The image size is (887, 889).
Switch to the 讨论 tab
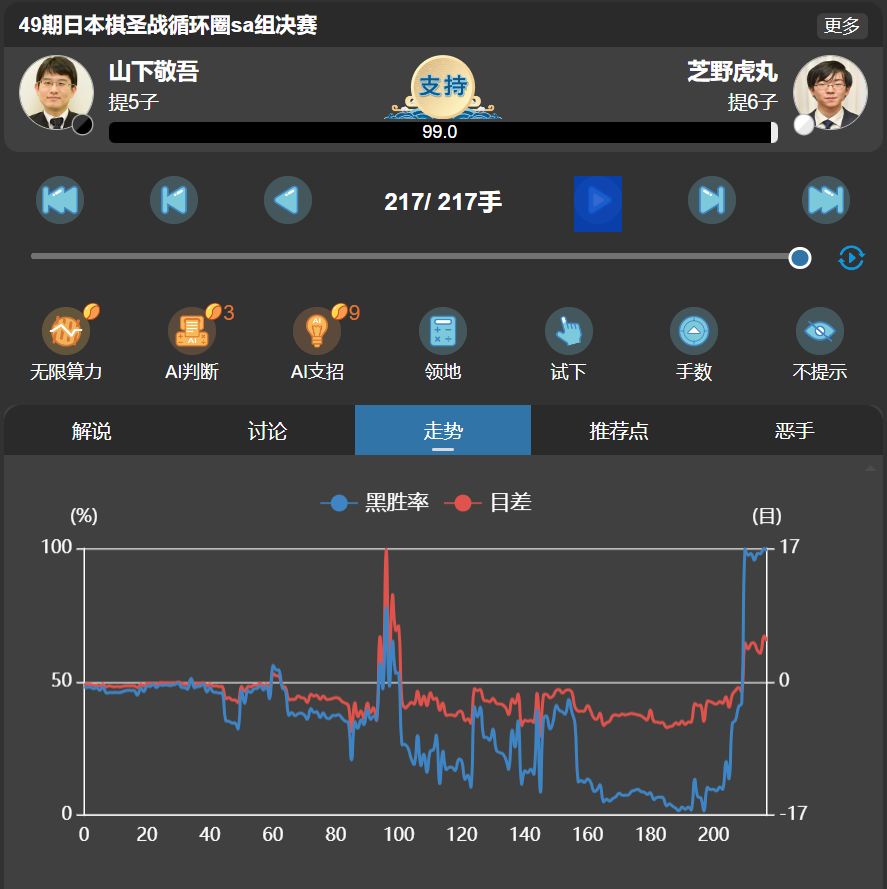click(267, 431)
